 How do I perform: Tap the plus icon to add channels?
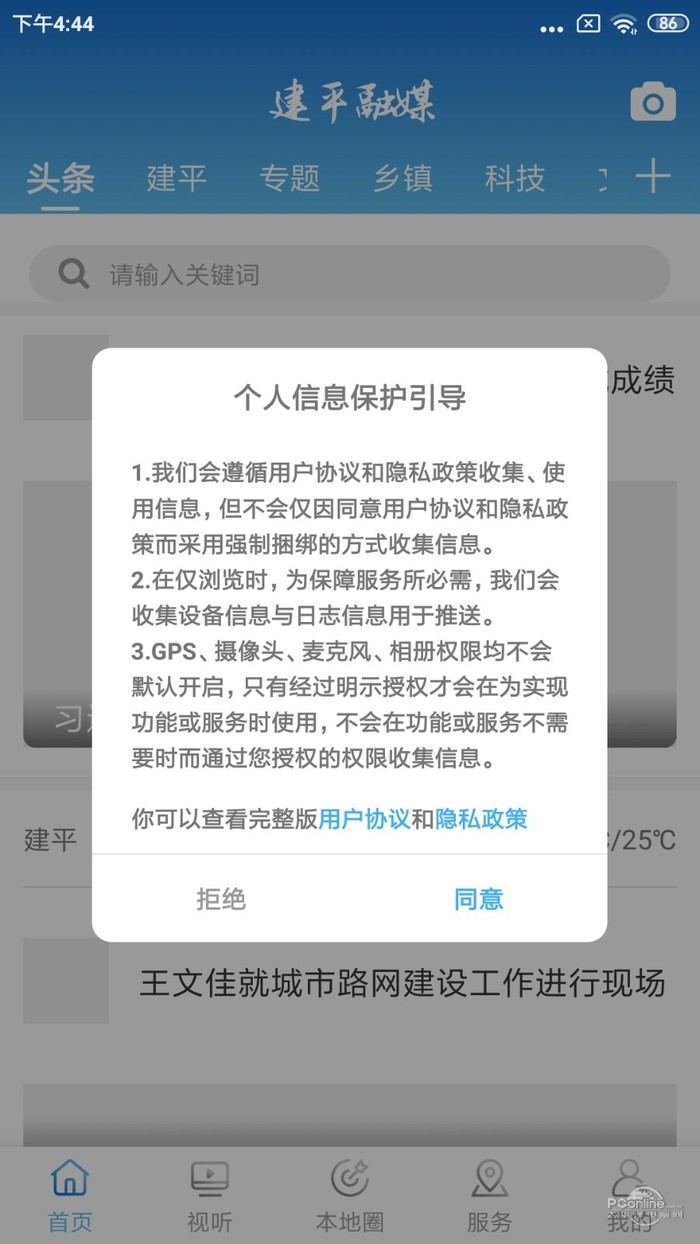[653, 177]
